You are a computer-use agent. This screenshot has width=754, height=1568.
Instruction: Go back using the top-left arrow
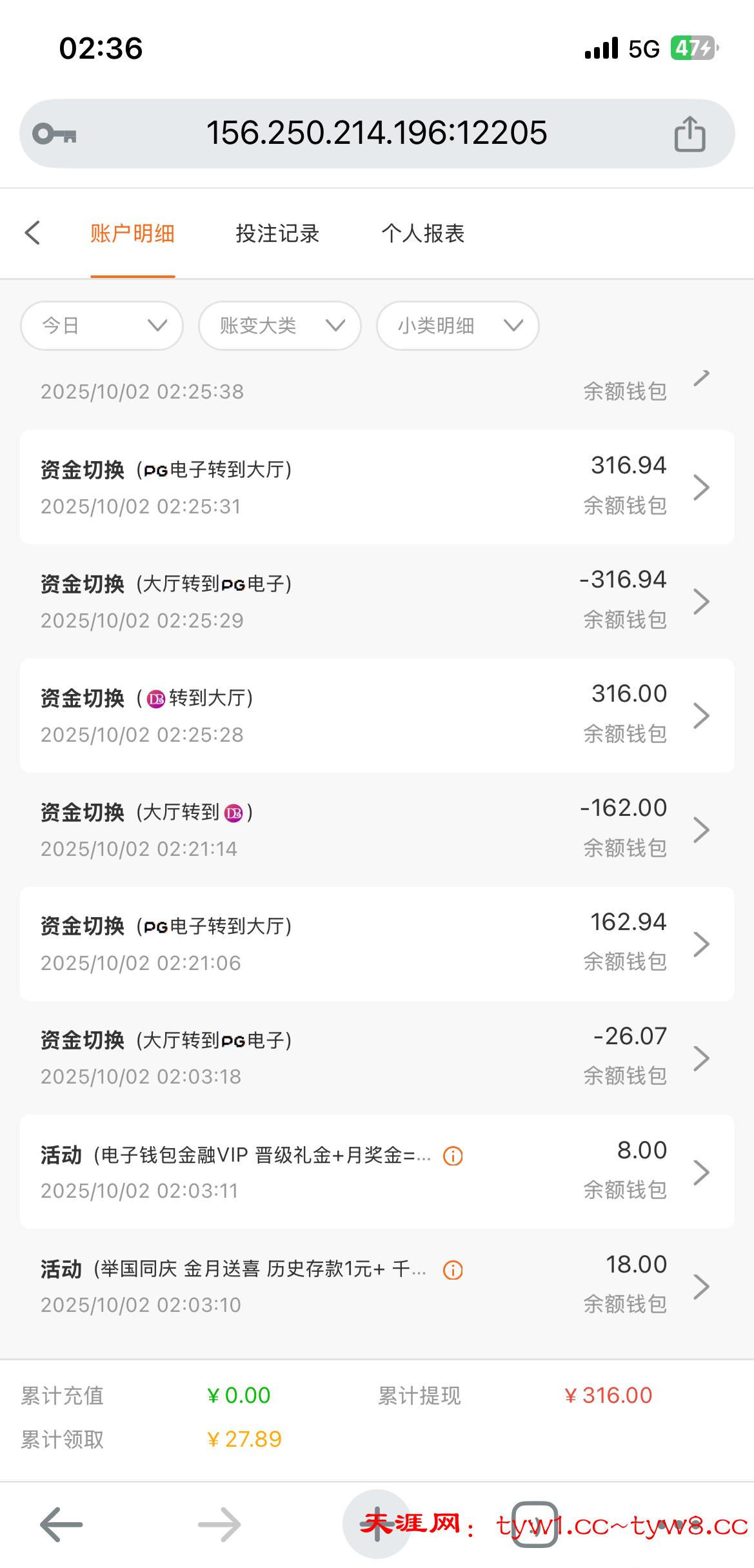(32, 233)
